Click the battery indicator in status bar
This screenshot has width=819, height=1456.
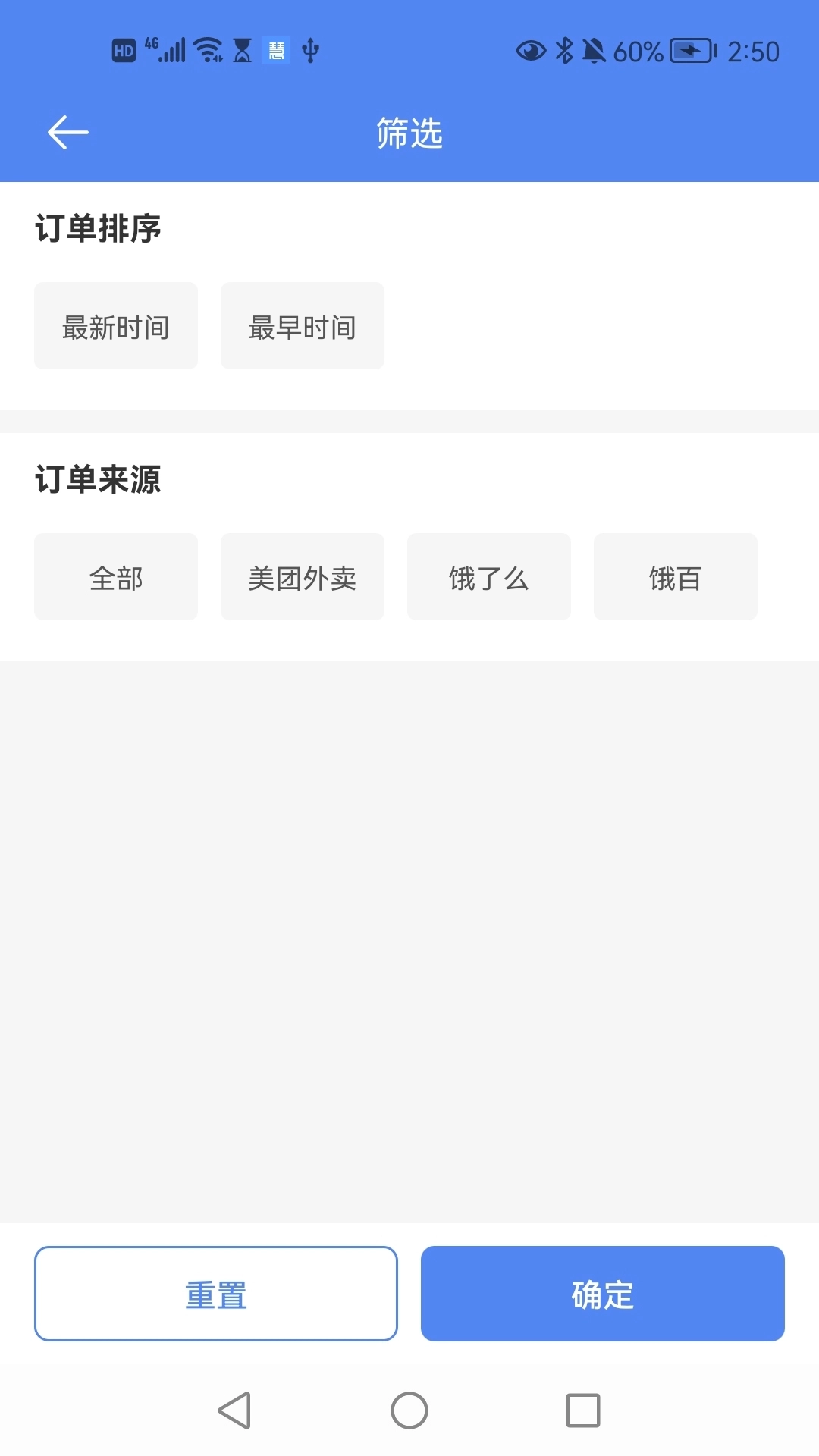click(692, 50)
